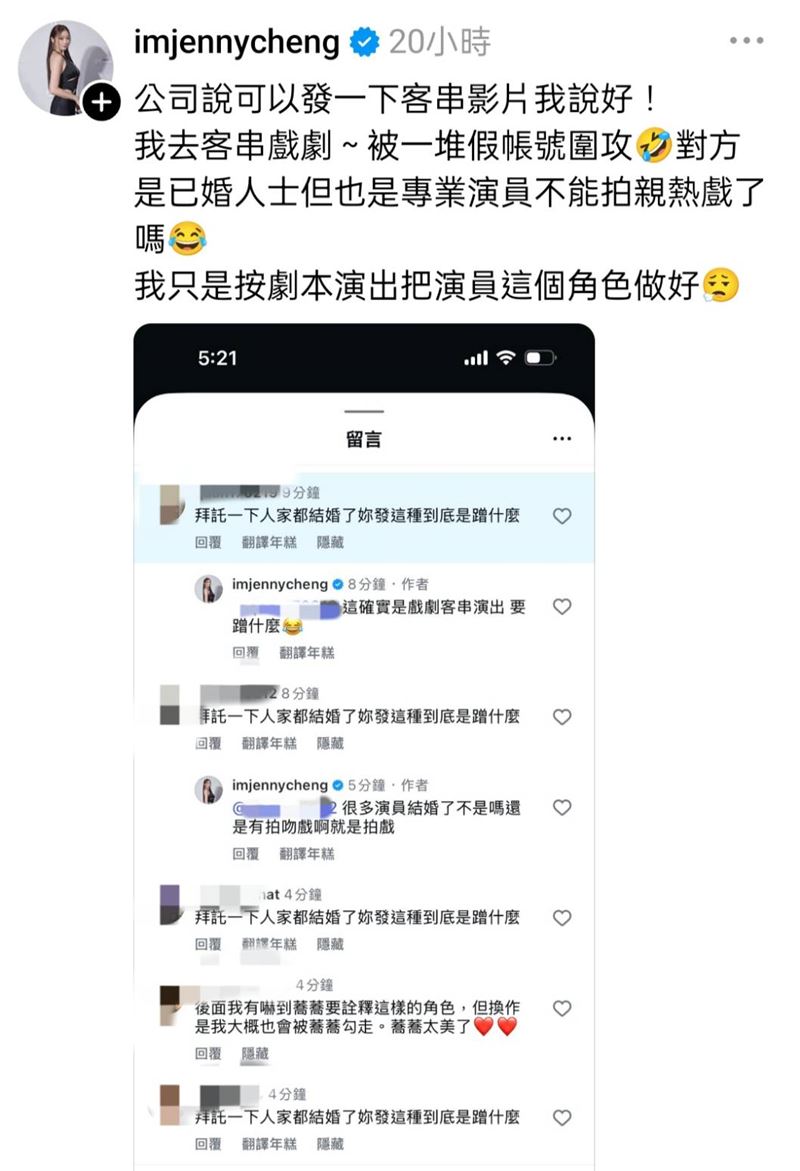Tap the heart icon on the first comment
800x1171 pixels.
(561, 516)
